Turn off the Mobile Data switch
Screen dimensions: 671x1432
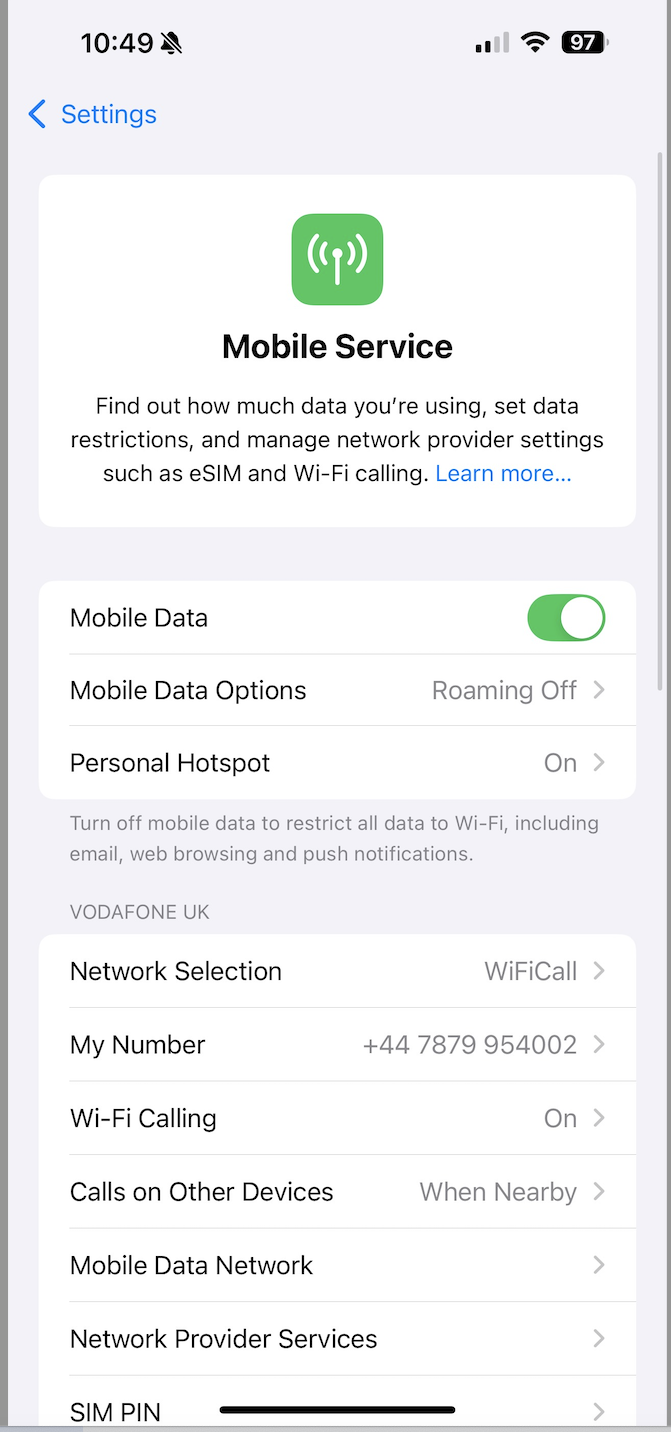click(x=566, y=618)
